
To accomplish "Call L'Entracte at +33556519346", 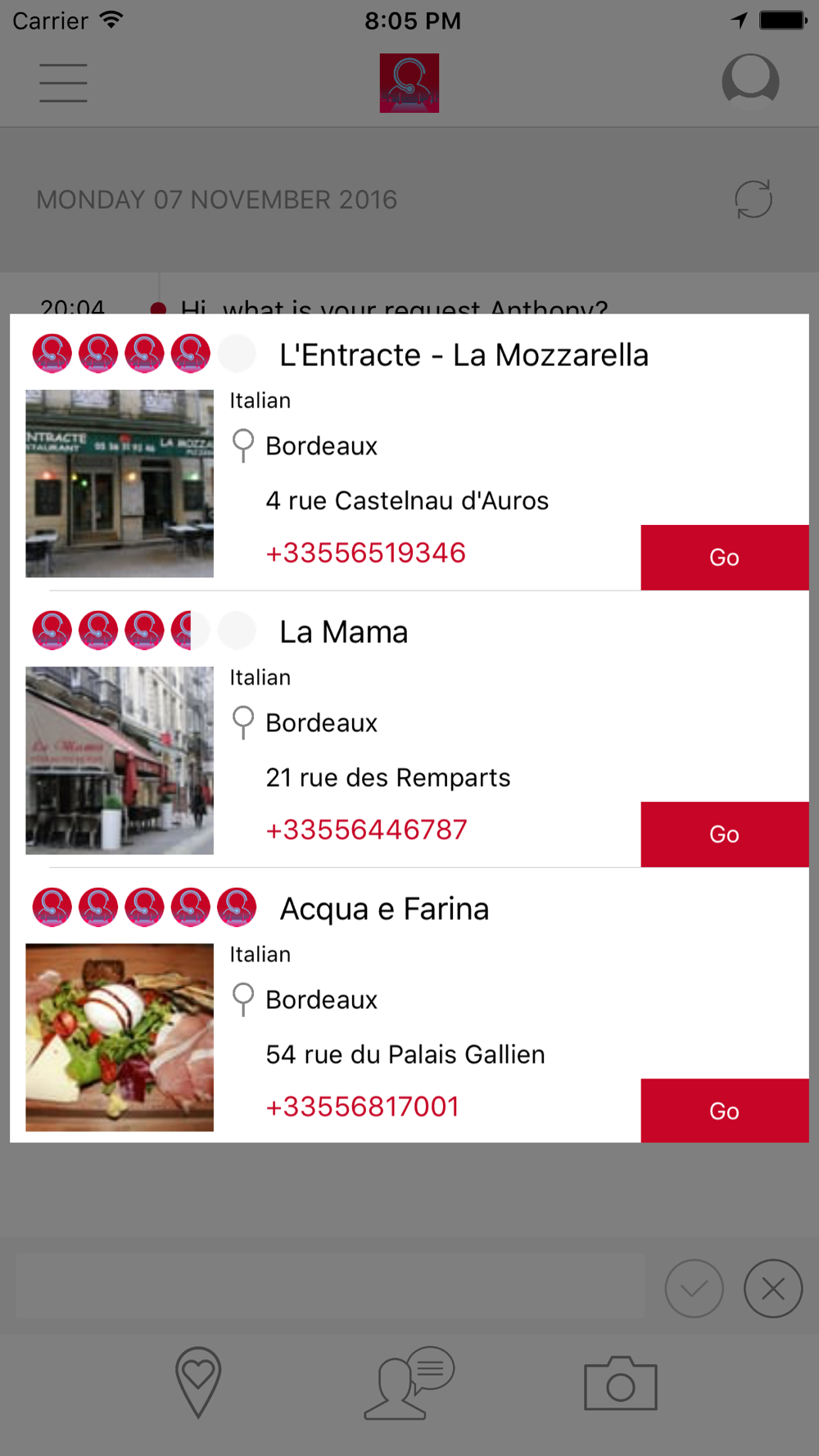I will click(x=365, y=553).
